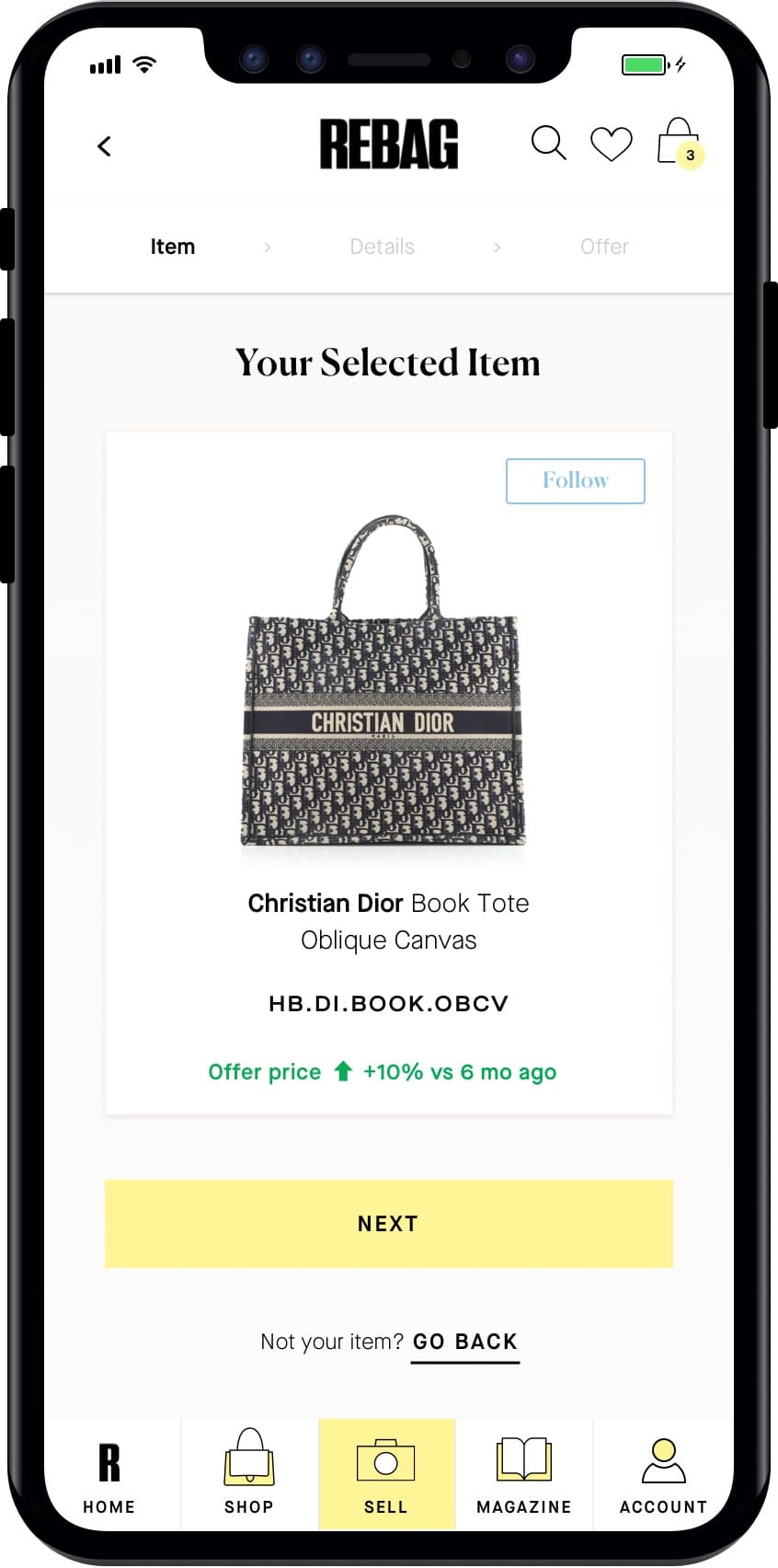Switch to the Shop tab
Screen dimensions: 778x1568
click(248, 1476)
